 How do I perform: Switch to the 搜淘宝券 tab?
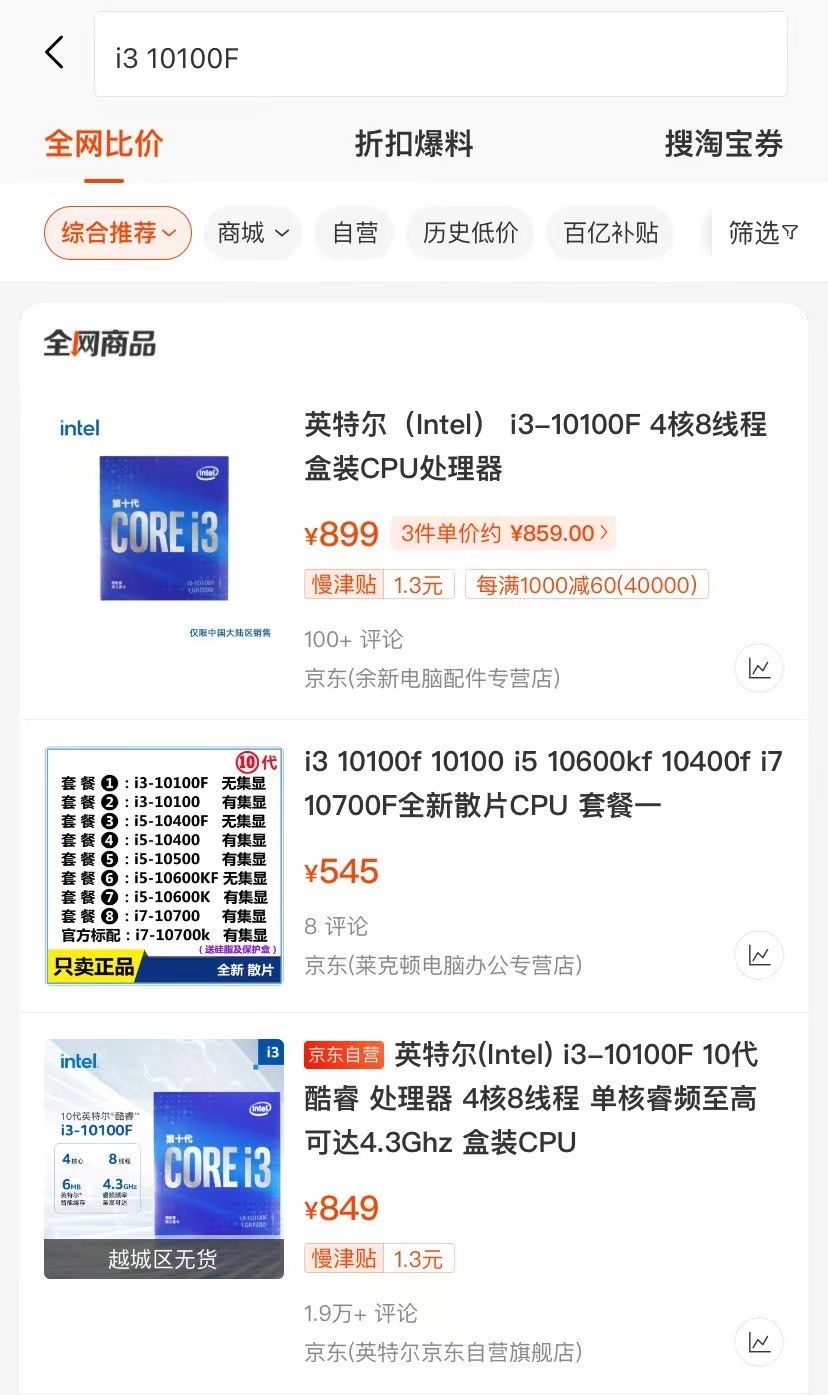tap(723, 144)
